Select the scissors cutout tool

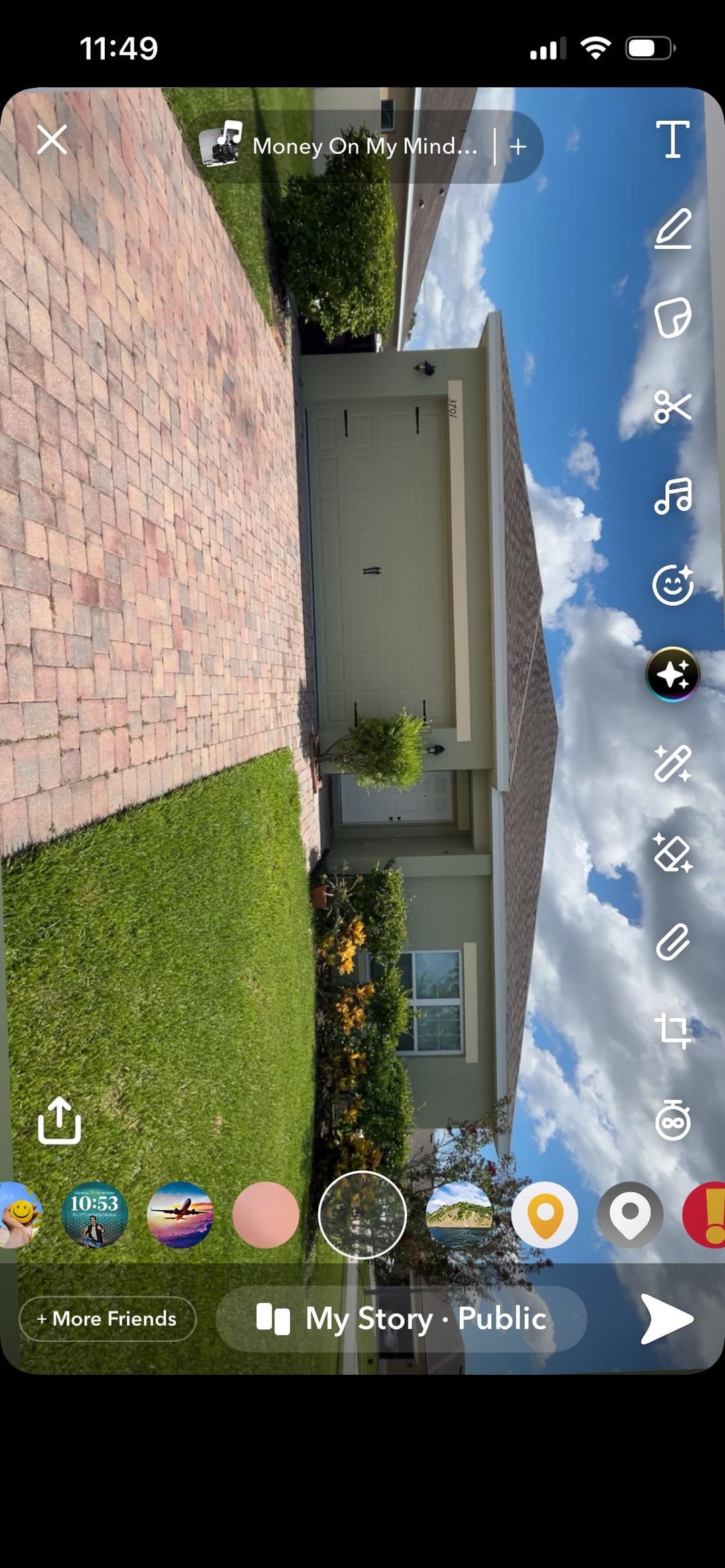[673, 407]
